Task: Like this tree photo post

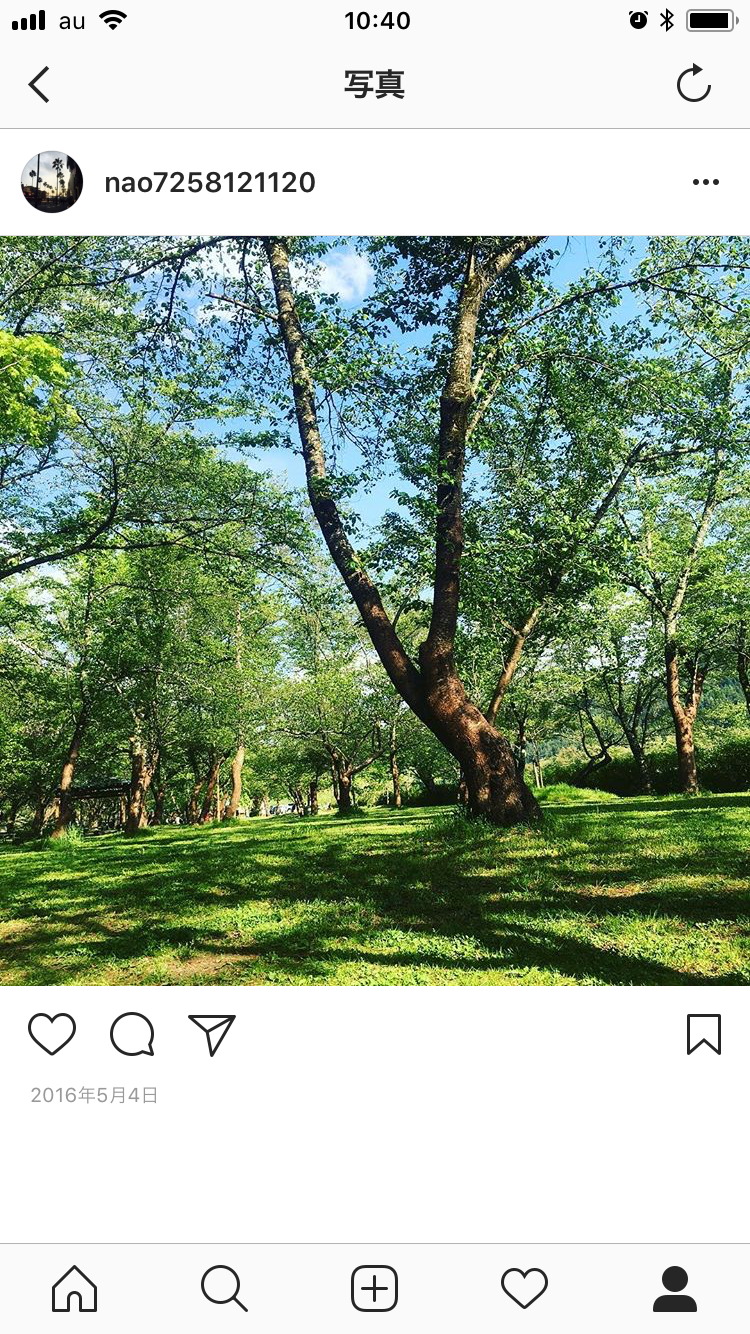Action: 52,1035
